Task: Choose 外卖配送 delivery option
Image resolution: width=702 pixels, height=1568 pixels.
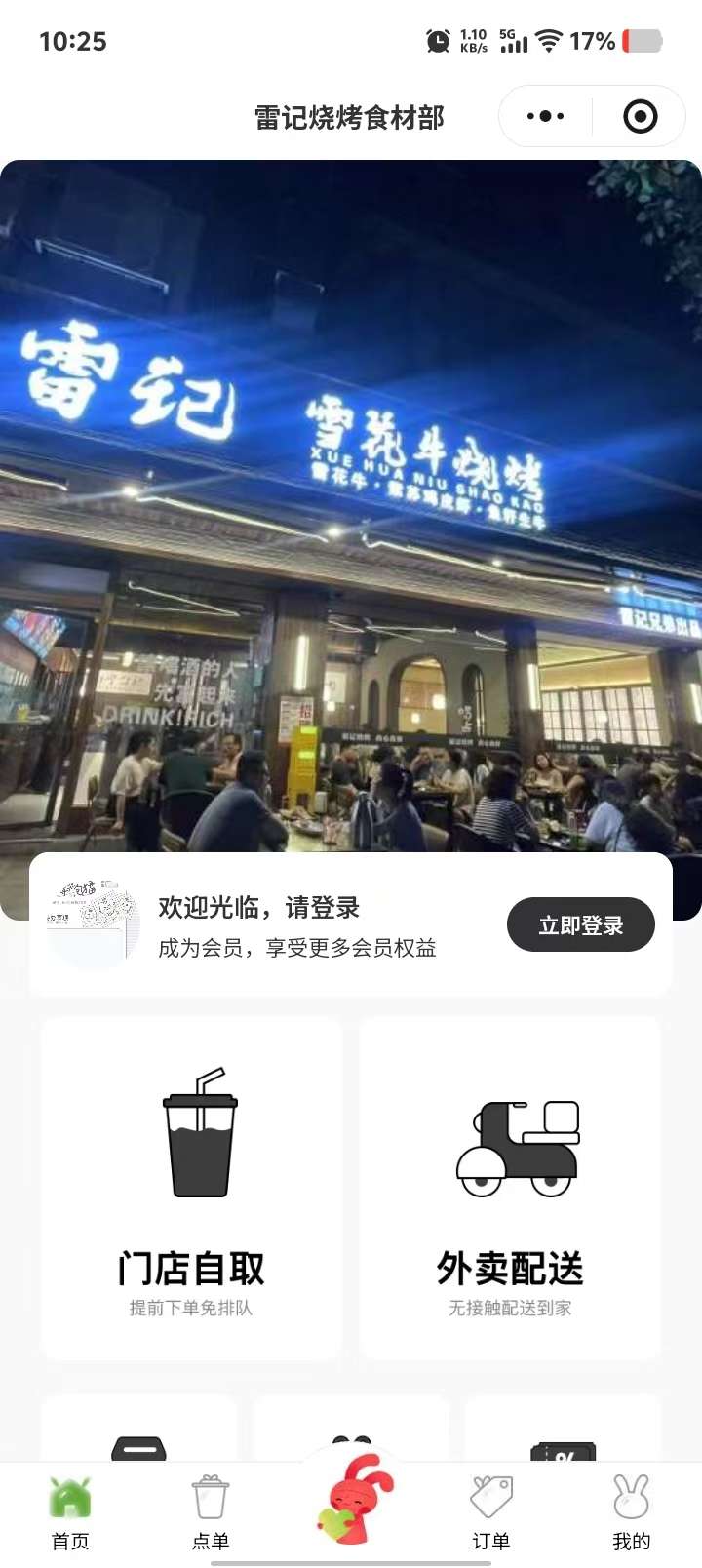Action: pos(510,1189)
